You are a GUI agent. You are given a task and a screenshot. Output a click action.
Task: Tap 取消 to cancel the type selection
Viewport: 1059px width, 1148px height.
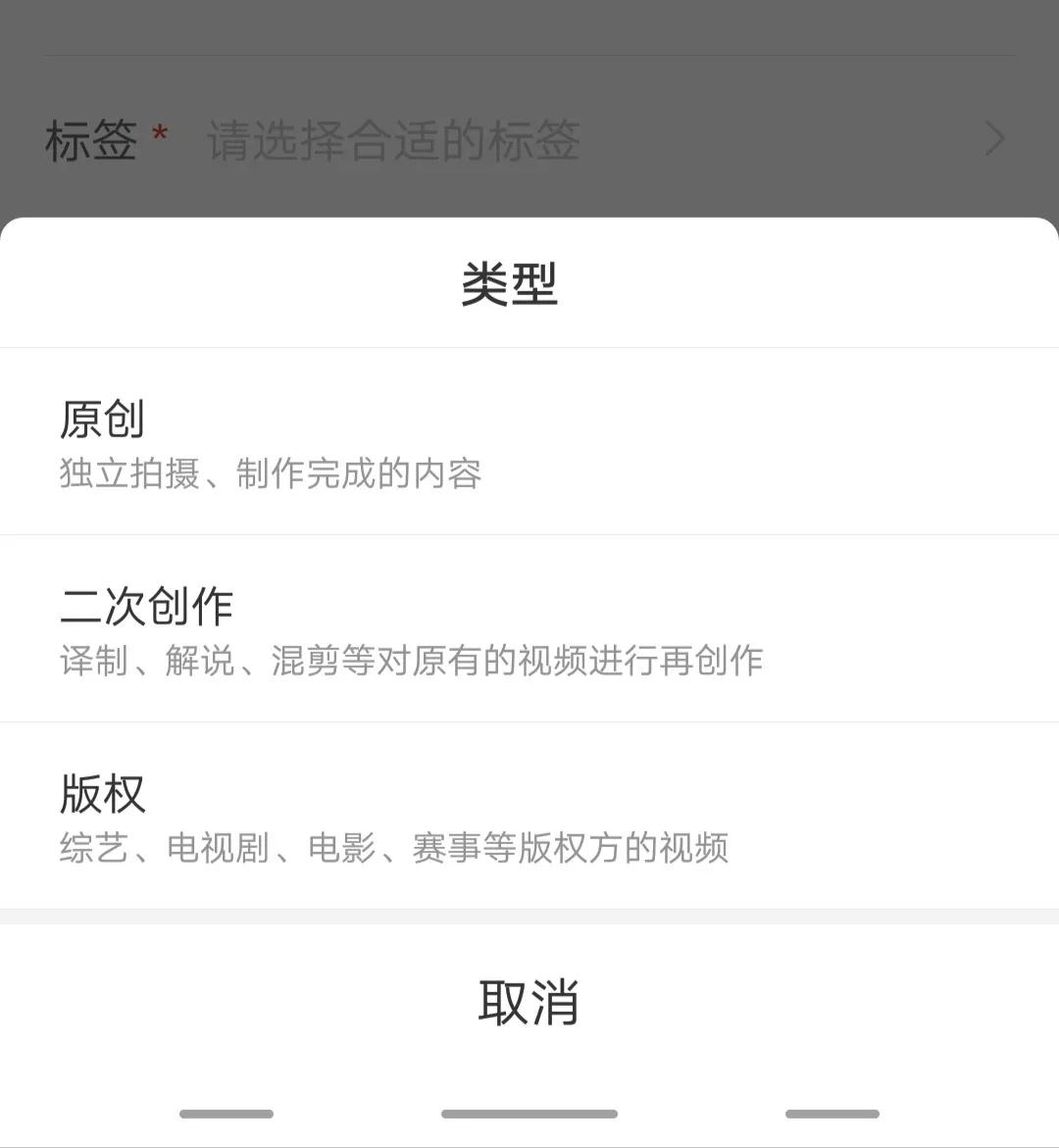point(529,1000)
